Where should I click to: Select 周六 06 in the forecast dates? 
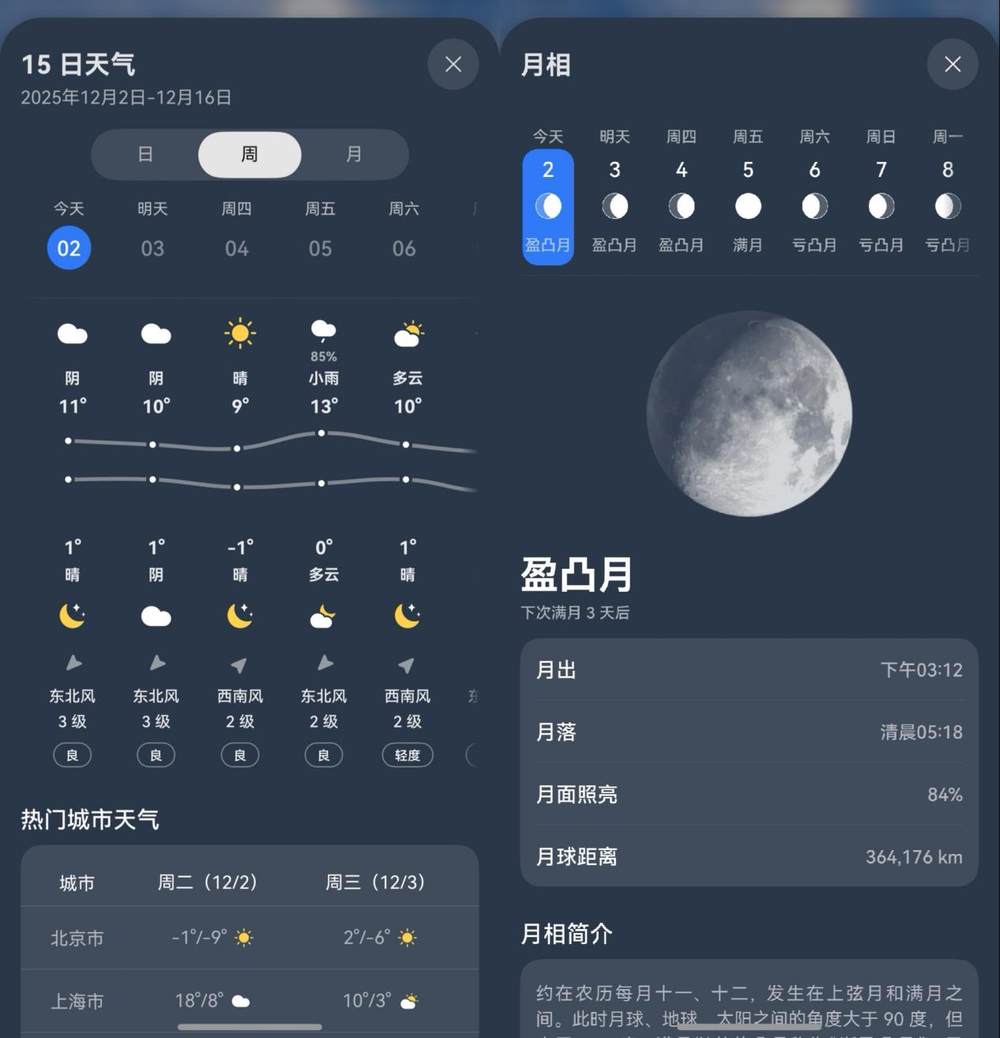[x=404, y=247]
